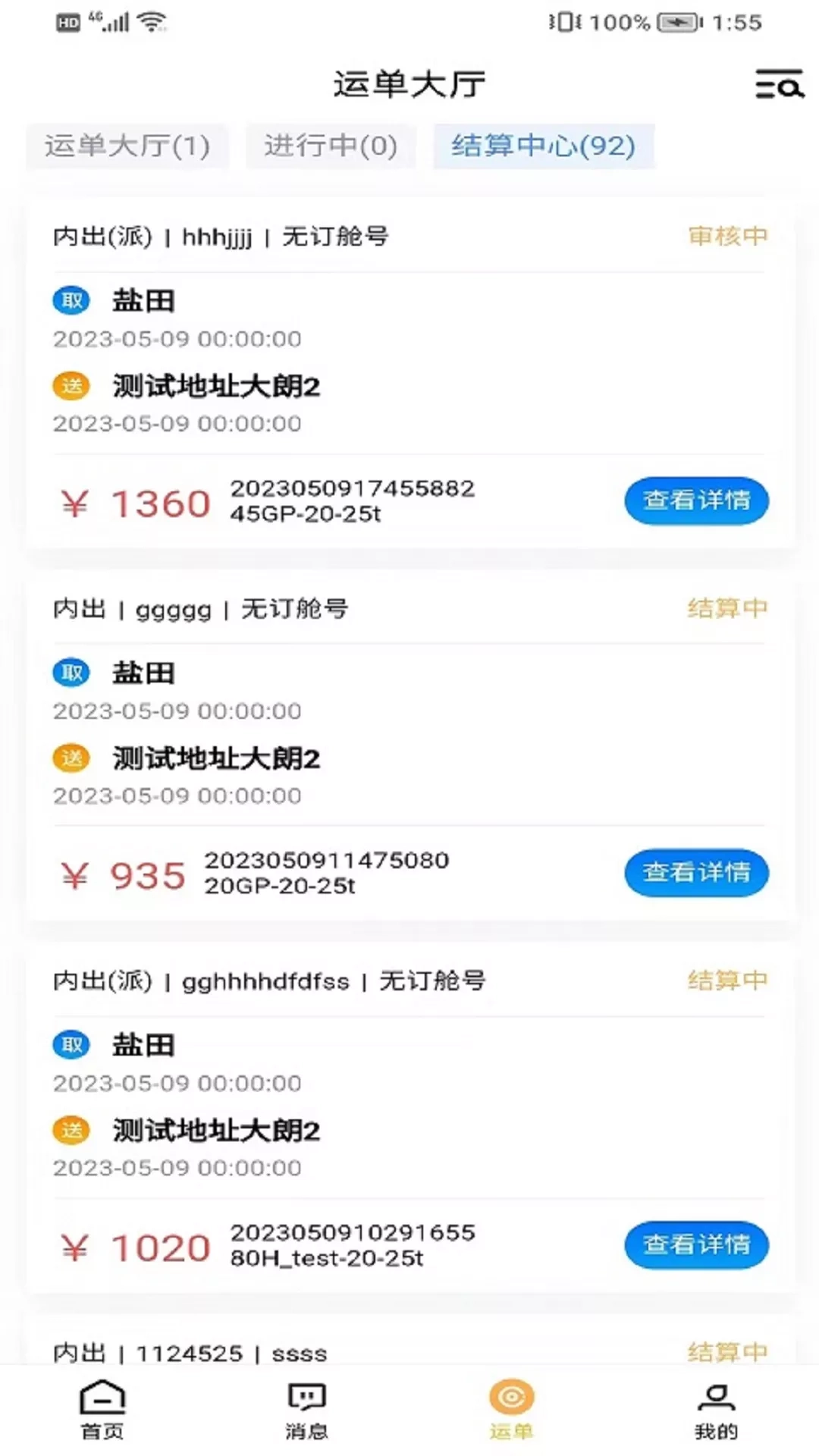Select the 运单 bottom tab
The width and height of the screenshot is (819, 1456).
(511, 1409)
